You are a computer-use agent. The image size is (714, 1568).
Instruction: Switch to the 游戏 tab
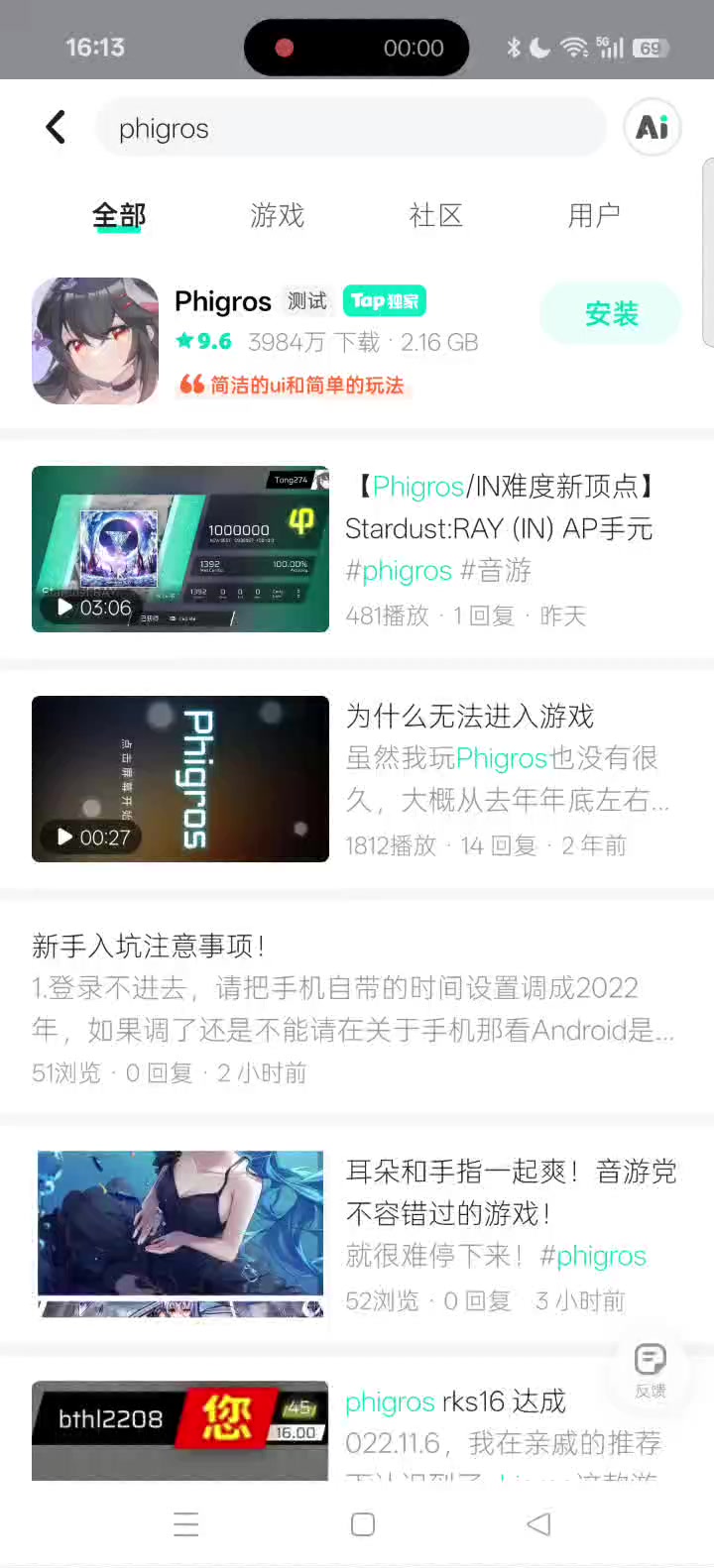point(277,215)
